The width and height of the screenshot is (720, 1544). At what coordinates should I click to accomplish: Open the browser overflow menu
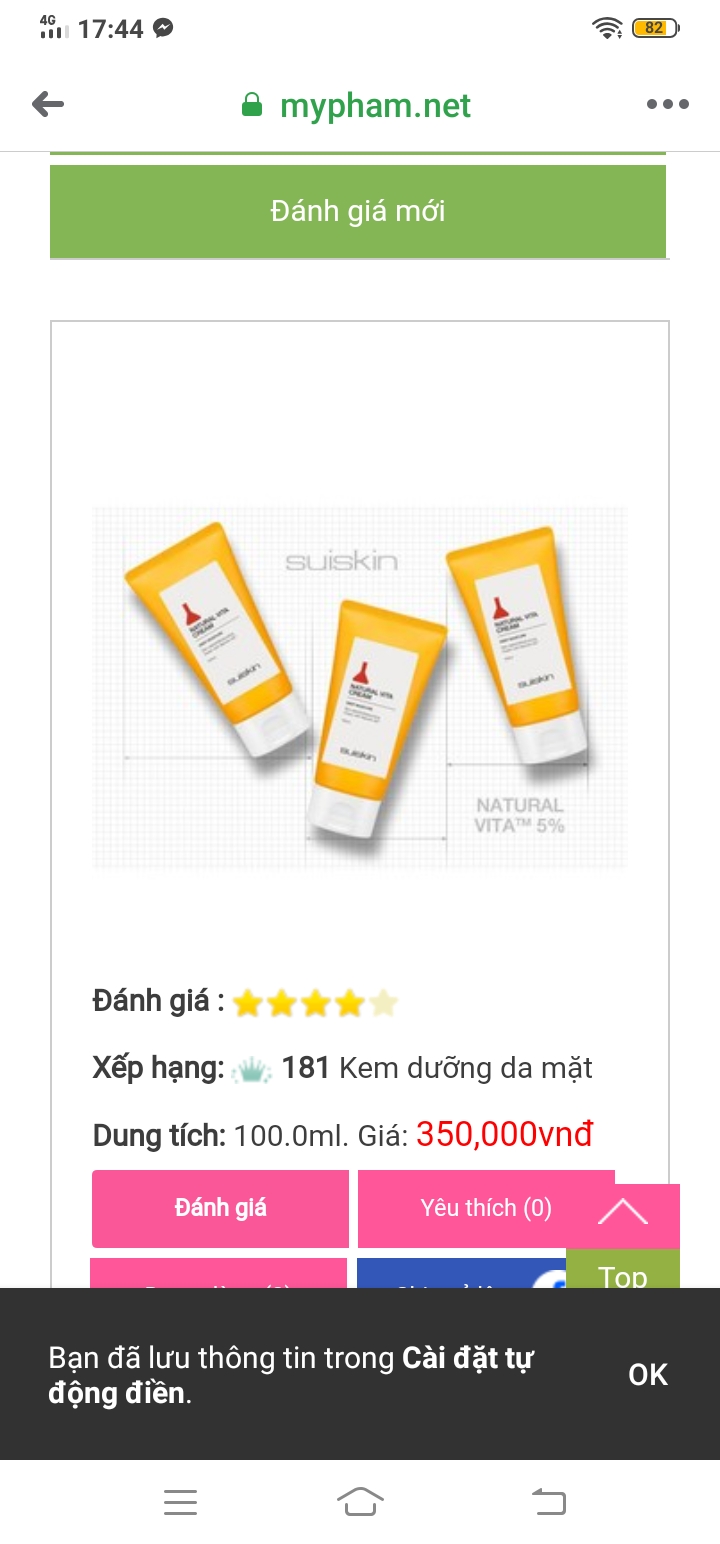(x=667, y=105)
